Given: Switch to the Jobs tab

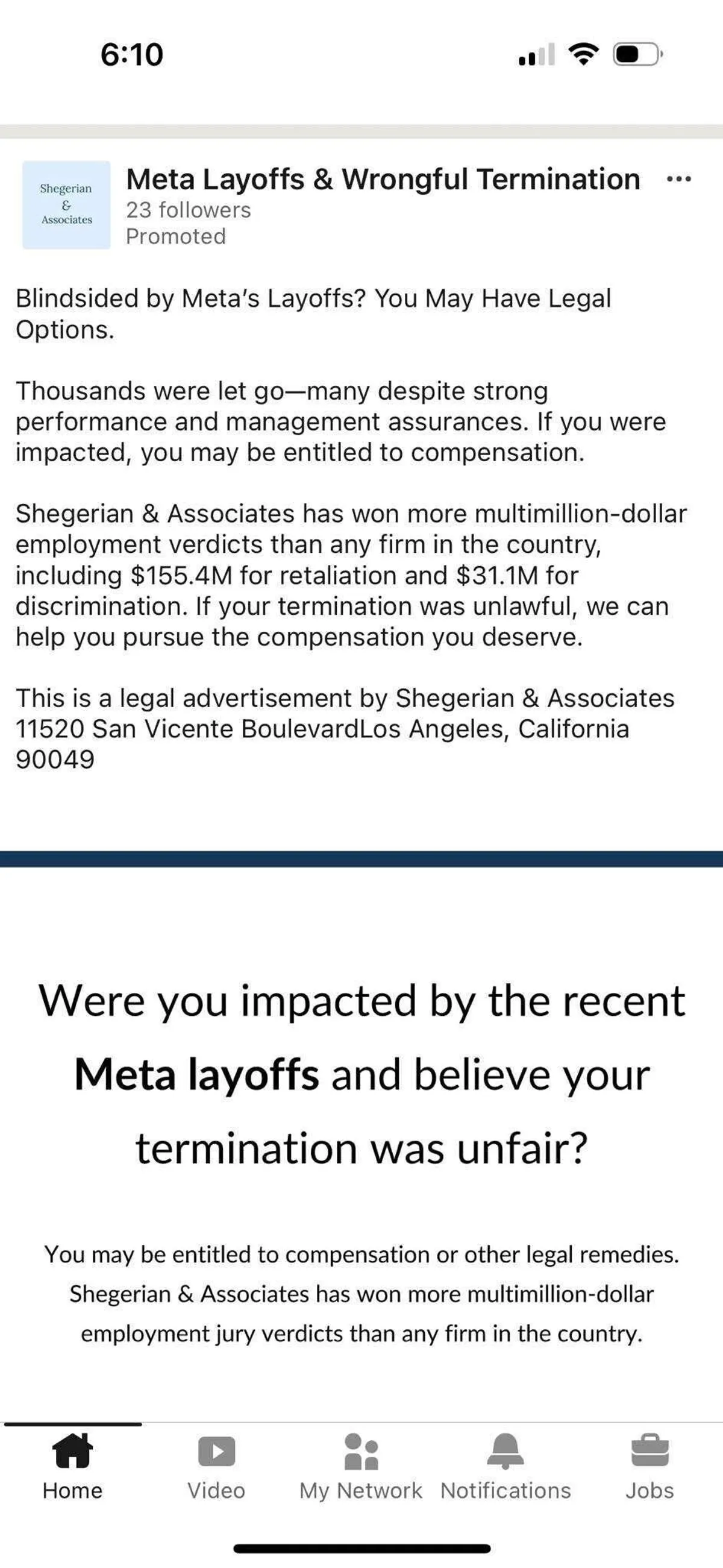Looking at the screenshot, I should tap(649, 1467).
